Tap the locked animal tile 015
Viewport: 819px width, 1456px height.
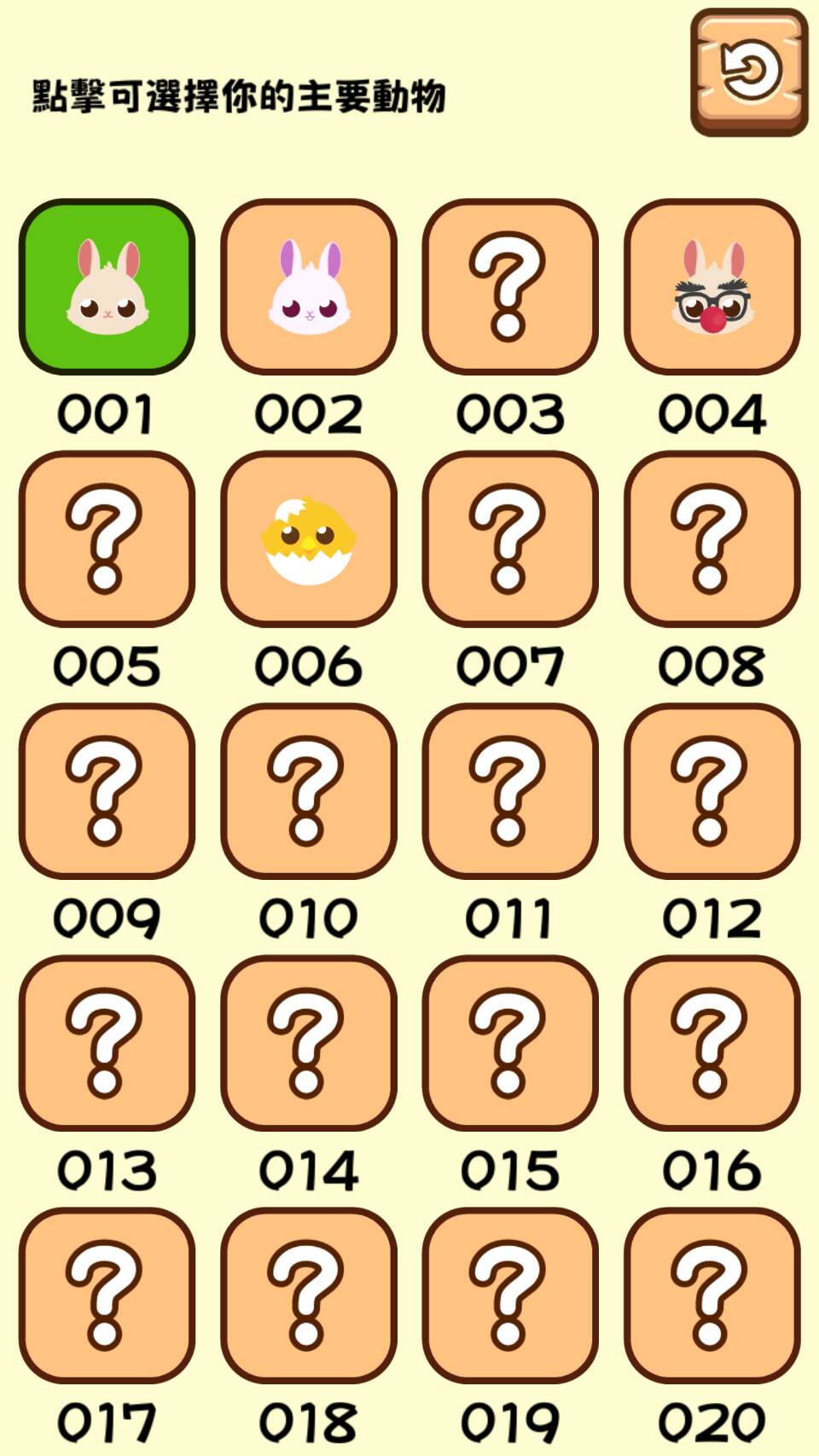(510, 1043)
